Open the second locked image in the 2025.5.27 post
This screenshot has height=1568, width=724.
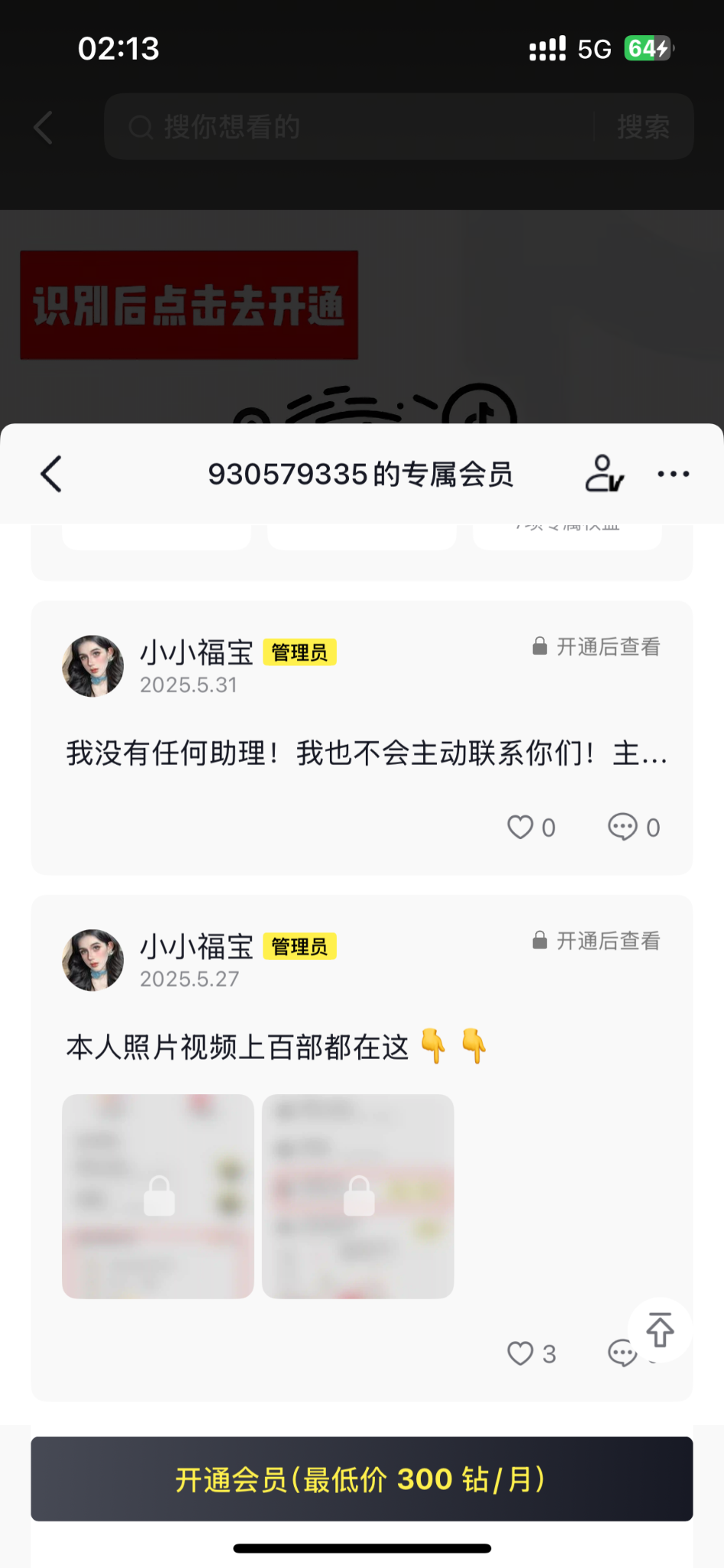[x=358, y=1196]
